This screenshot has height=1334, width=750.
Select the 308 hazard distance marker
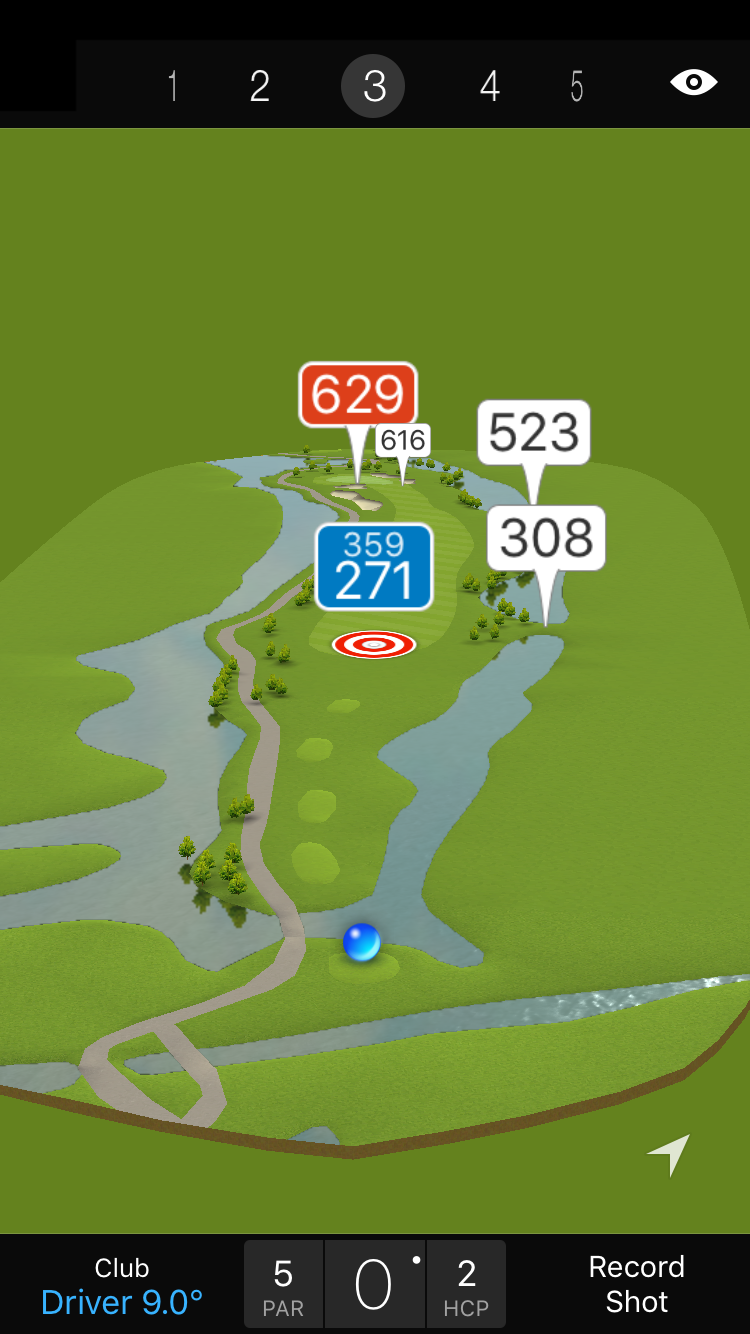[x=546, y=539]
